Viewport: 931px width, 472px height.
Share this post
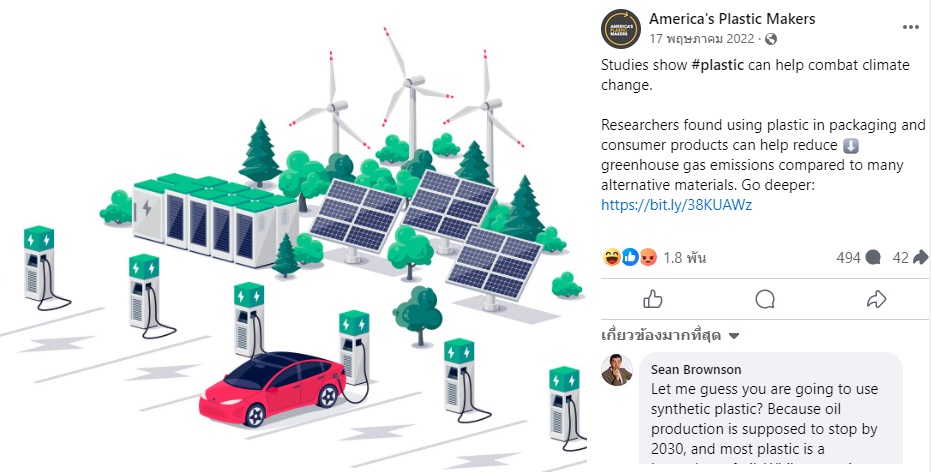click(x=877, y=299)
